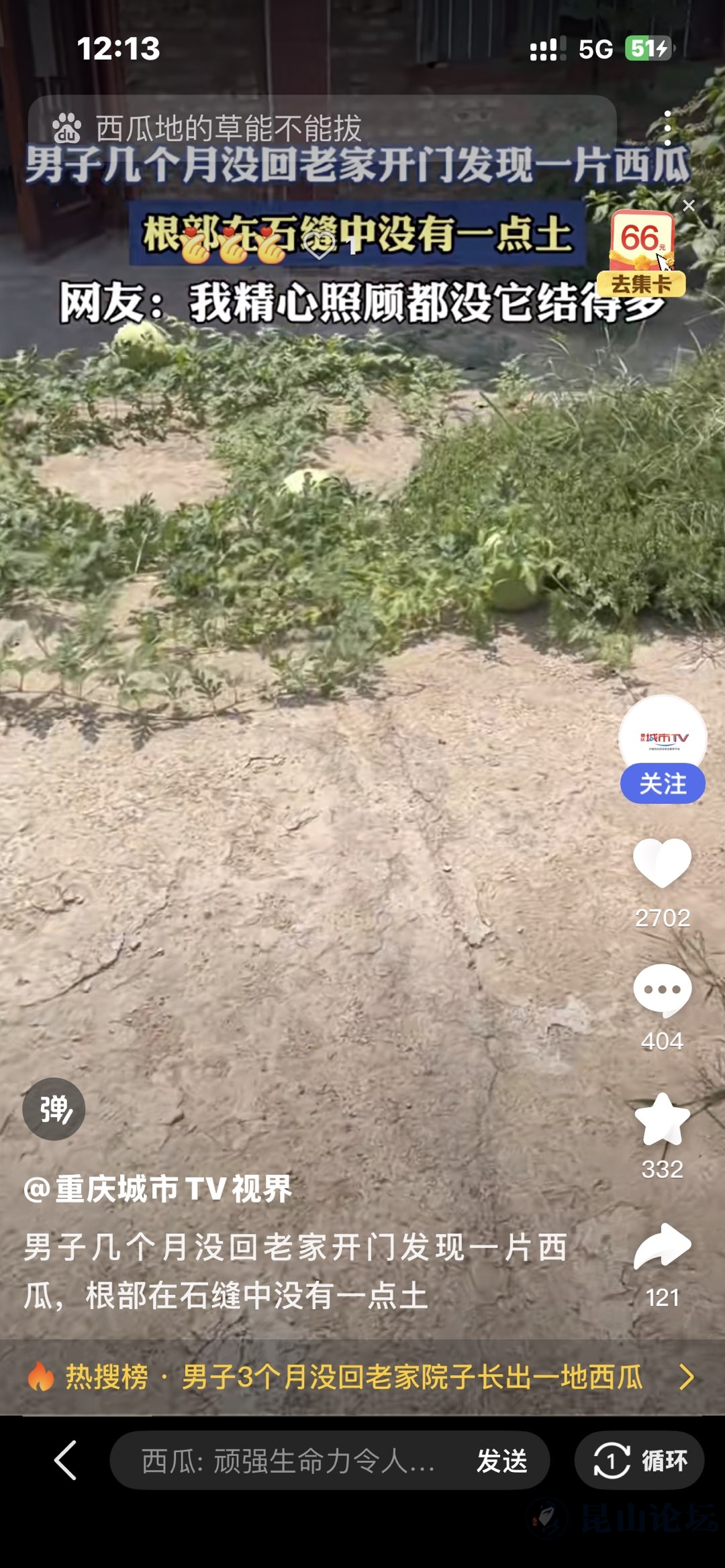Share this video
Viewport: 725px width, 1568px height.
(x=663, y=1247)
